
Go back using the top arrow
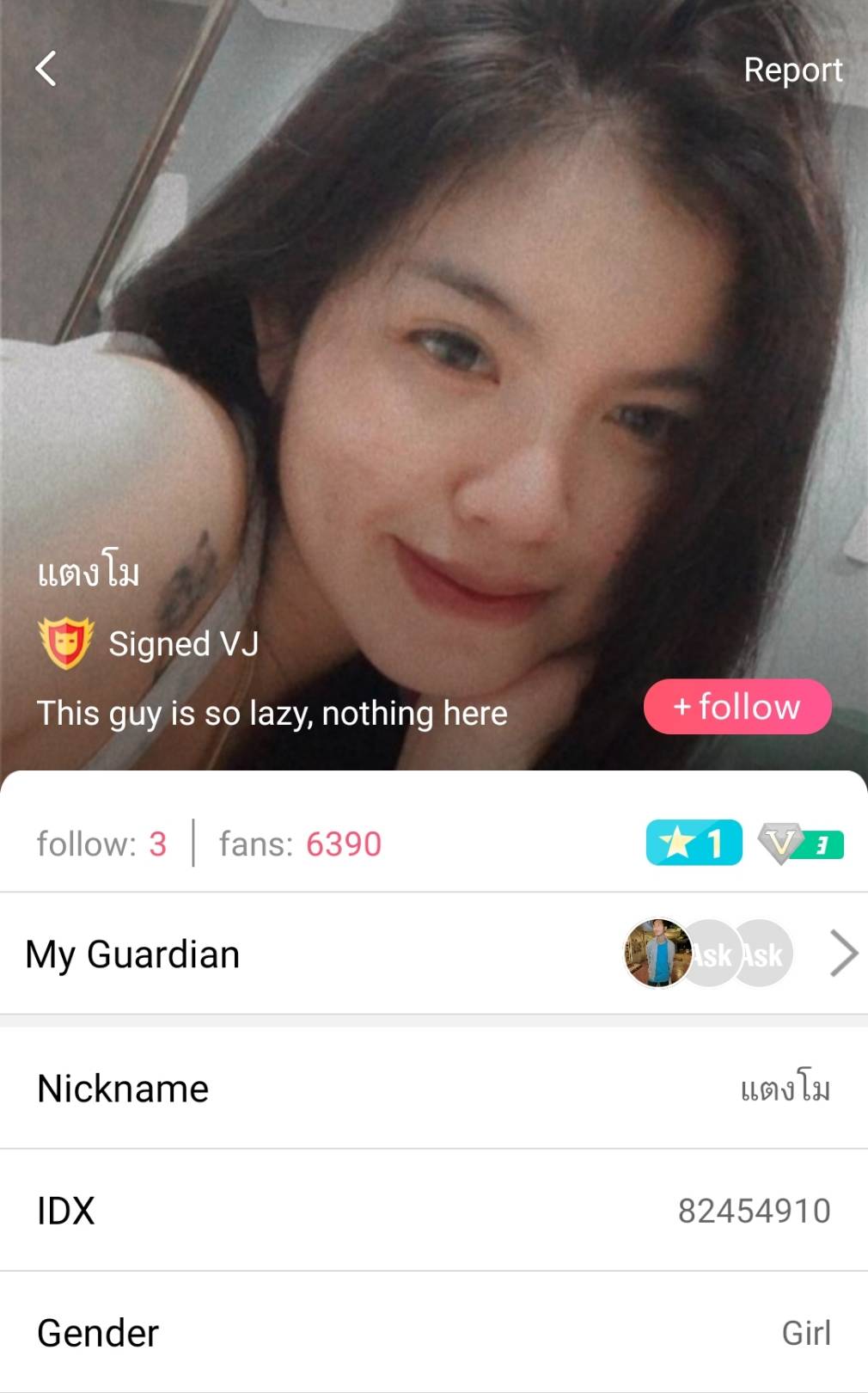(x=46, y=69)
